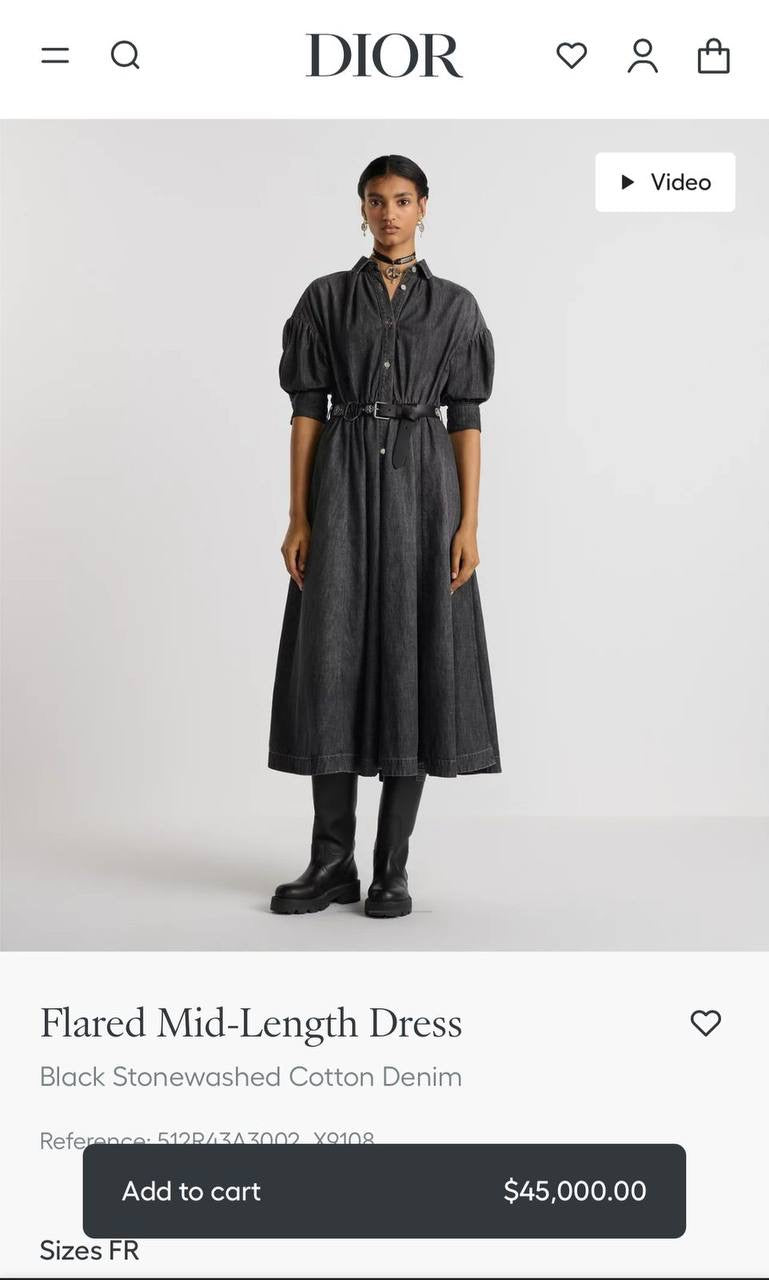Click the search magnifier icon
Screen dimensions: 769x1280
click(x=125, y=56)
